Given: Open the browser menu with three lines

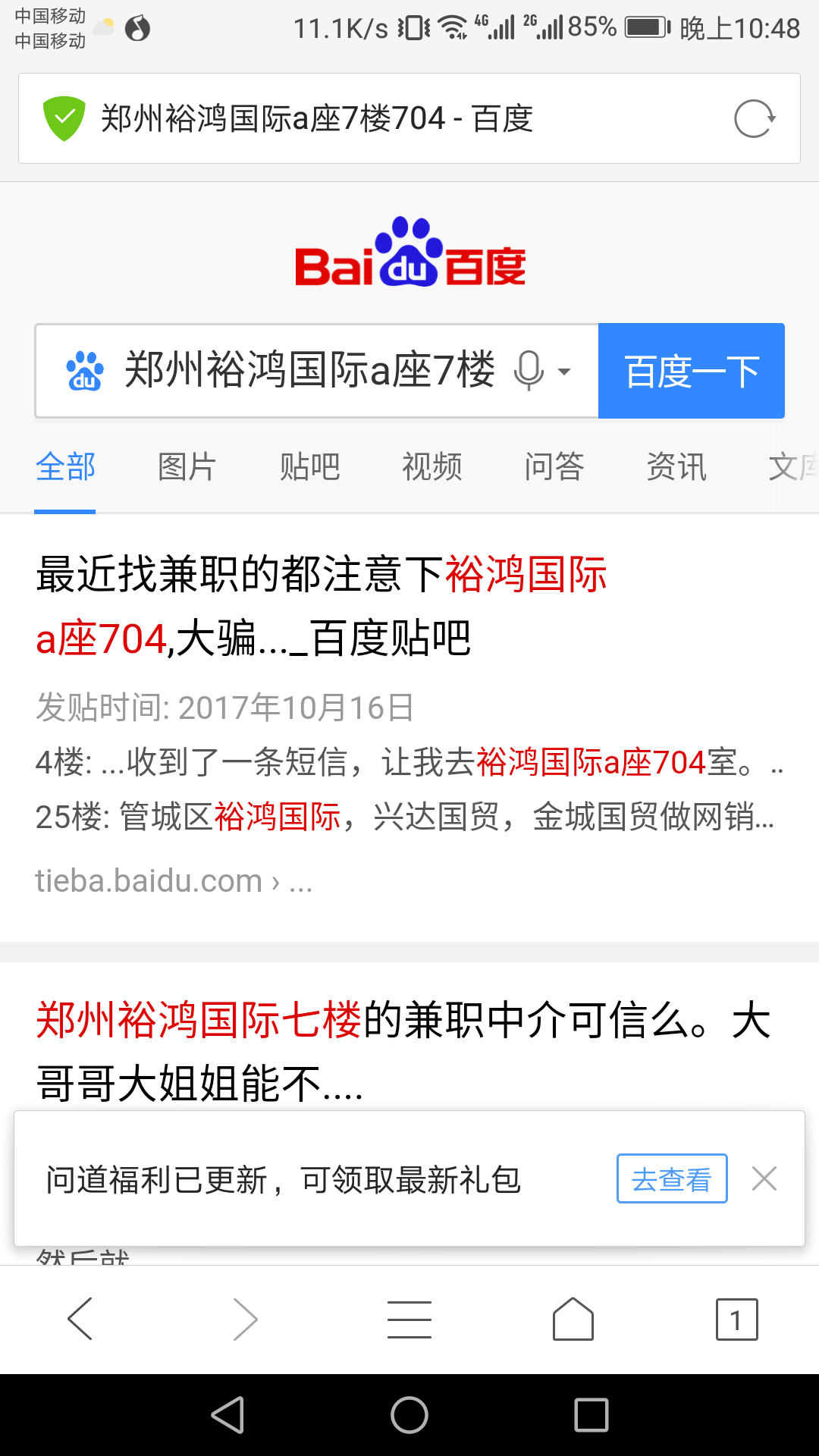Looking at the screenshot, I should click(x=409, y=1319).
